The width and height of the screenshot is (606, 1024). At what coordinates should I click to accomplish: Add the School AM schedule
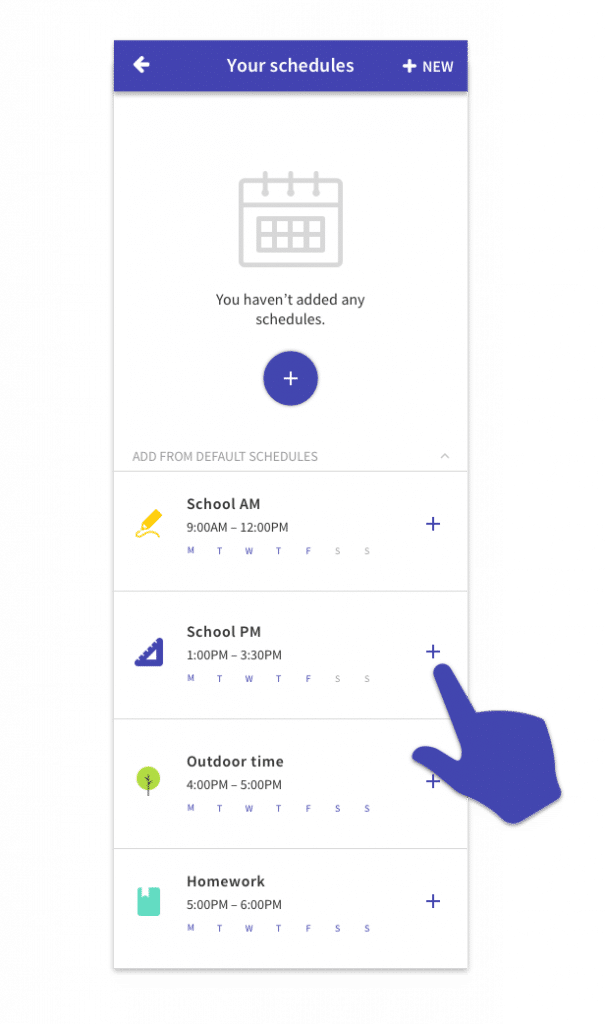click(433, 524)
